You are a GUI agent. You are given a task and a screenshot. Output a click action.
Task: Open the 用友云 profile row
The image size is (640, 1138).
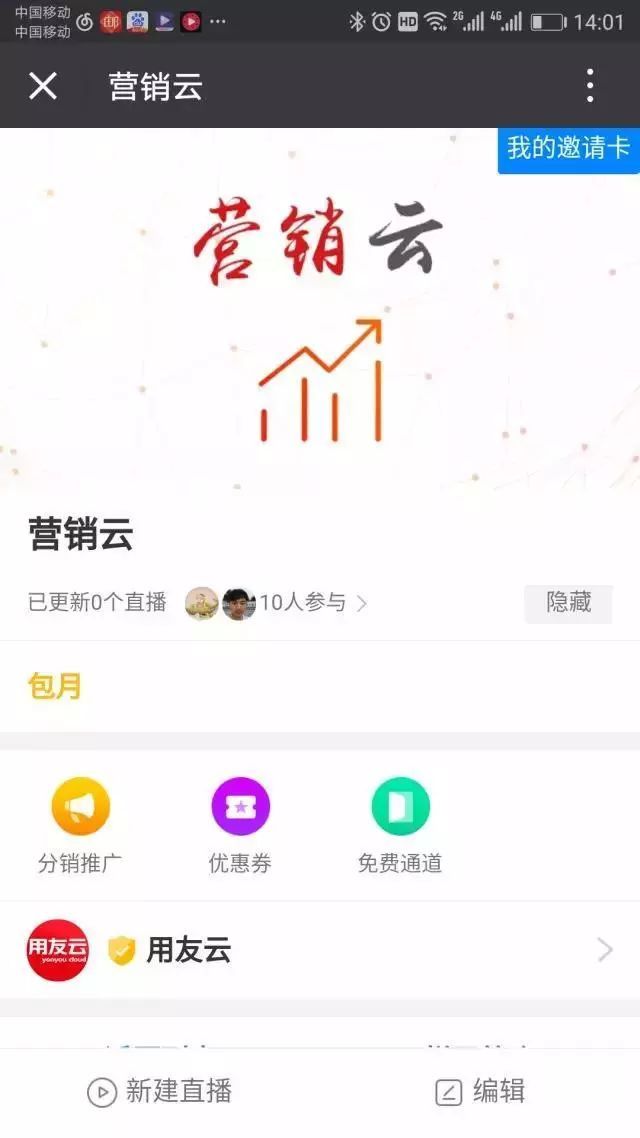[320, 950]
